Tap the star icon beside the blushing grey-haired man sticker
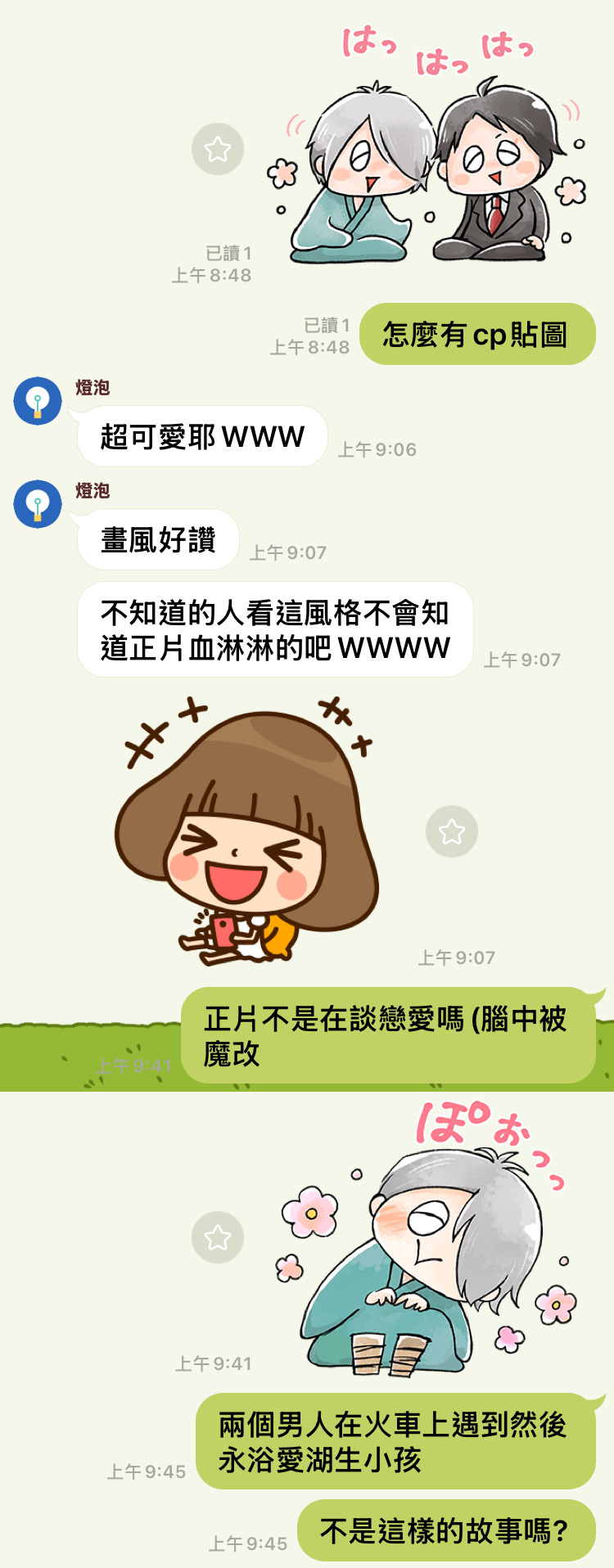The height and width of the screenshot is (1568, 614). pyautogui.click(x=218, y=1237)
